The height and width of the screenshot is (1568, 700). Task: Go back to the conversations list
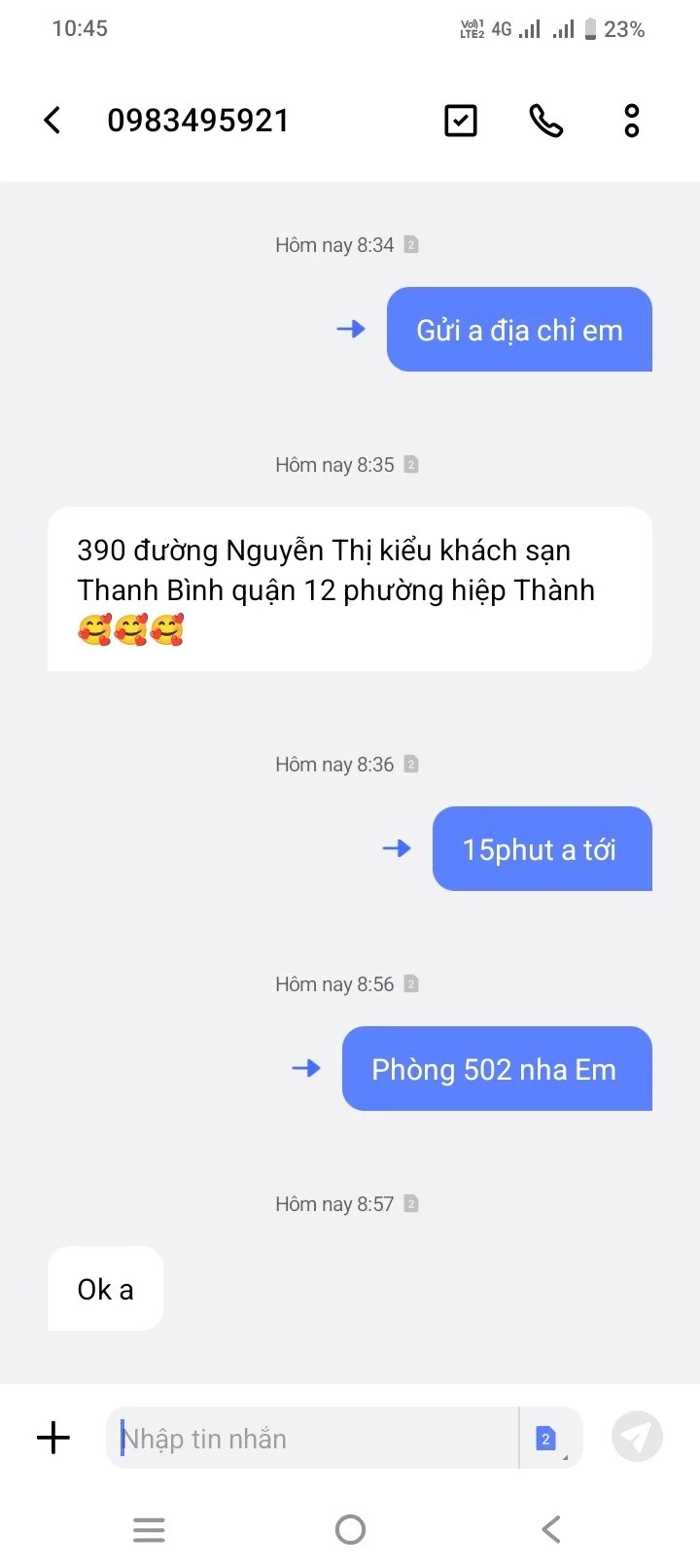tap(53, 121)
